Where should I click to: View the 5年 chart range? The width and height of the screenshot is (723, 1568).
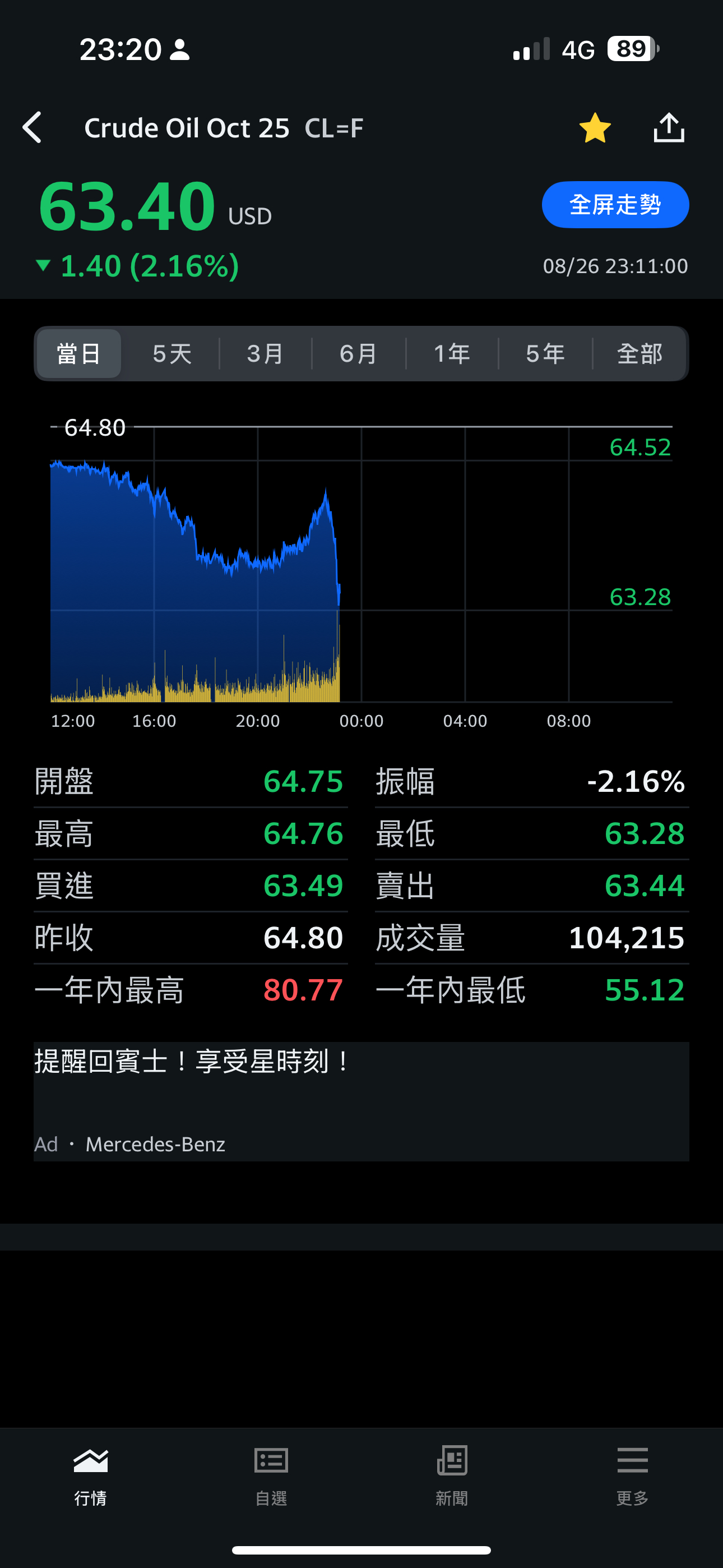point(545,354)
